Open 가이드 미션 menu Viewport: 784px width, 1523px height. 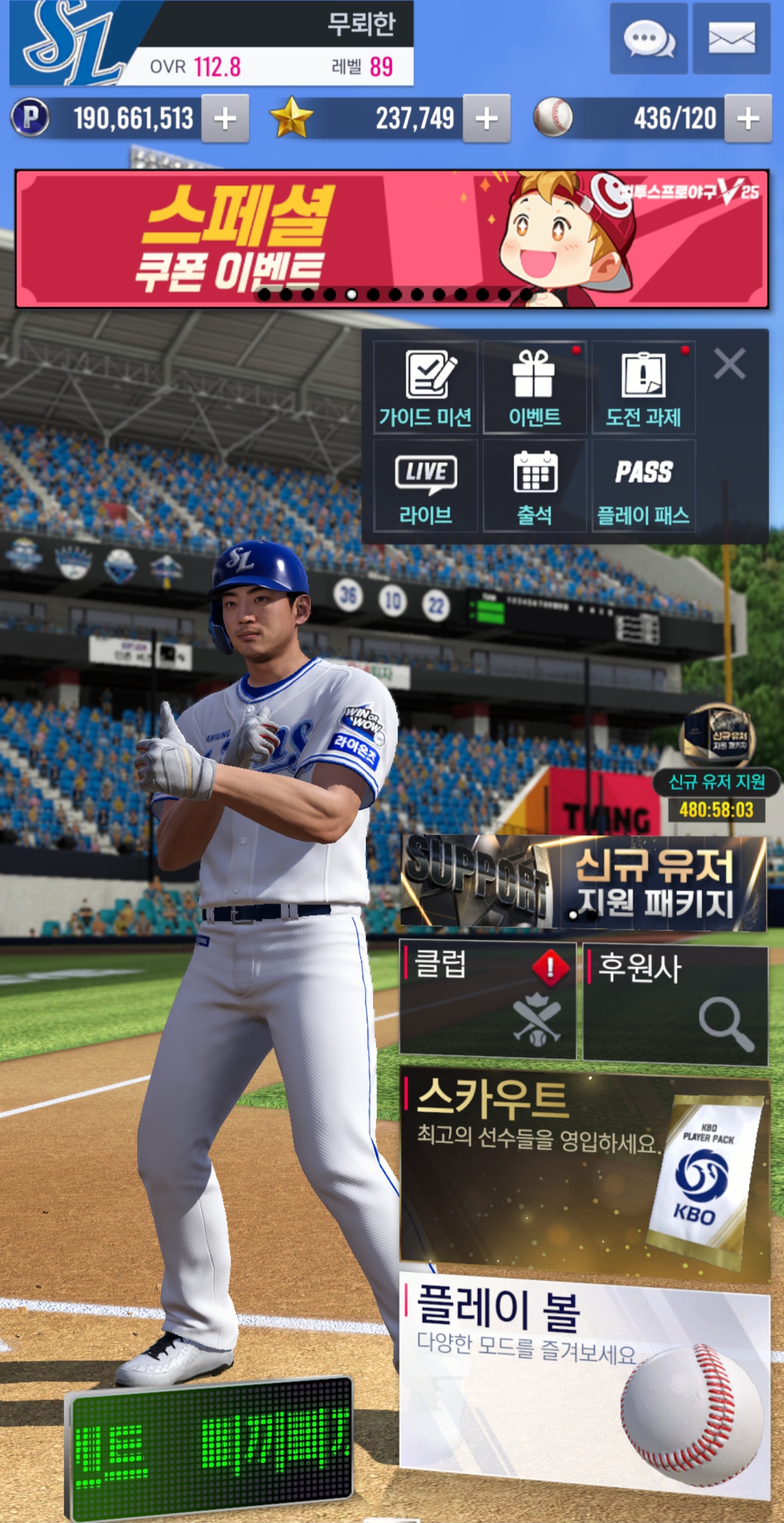tap(425, 388)
